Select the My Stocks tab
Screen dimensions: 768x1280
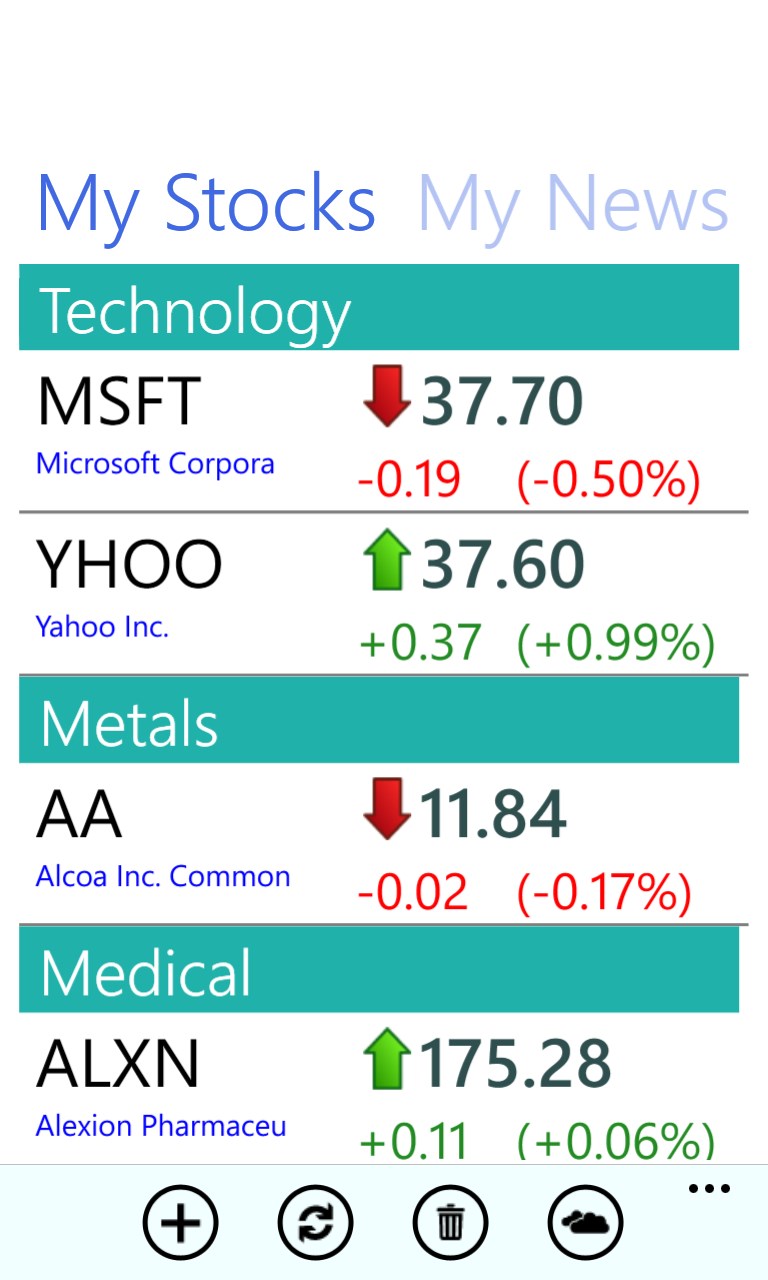pos(206,204)
